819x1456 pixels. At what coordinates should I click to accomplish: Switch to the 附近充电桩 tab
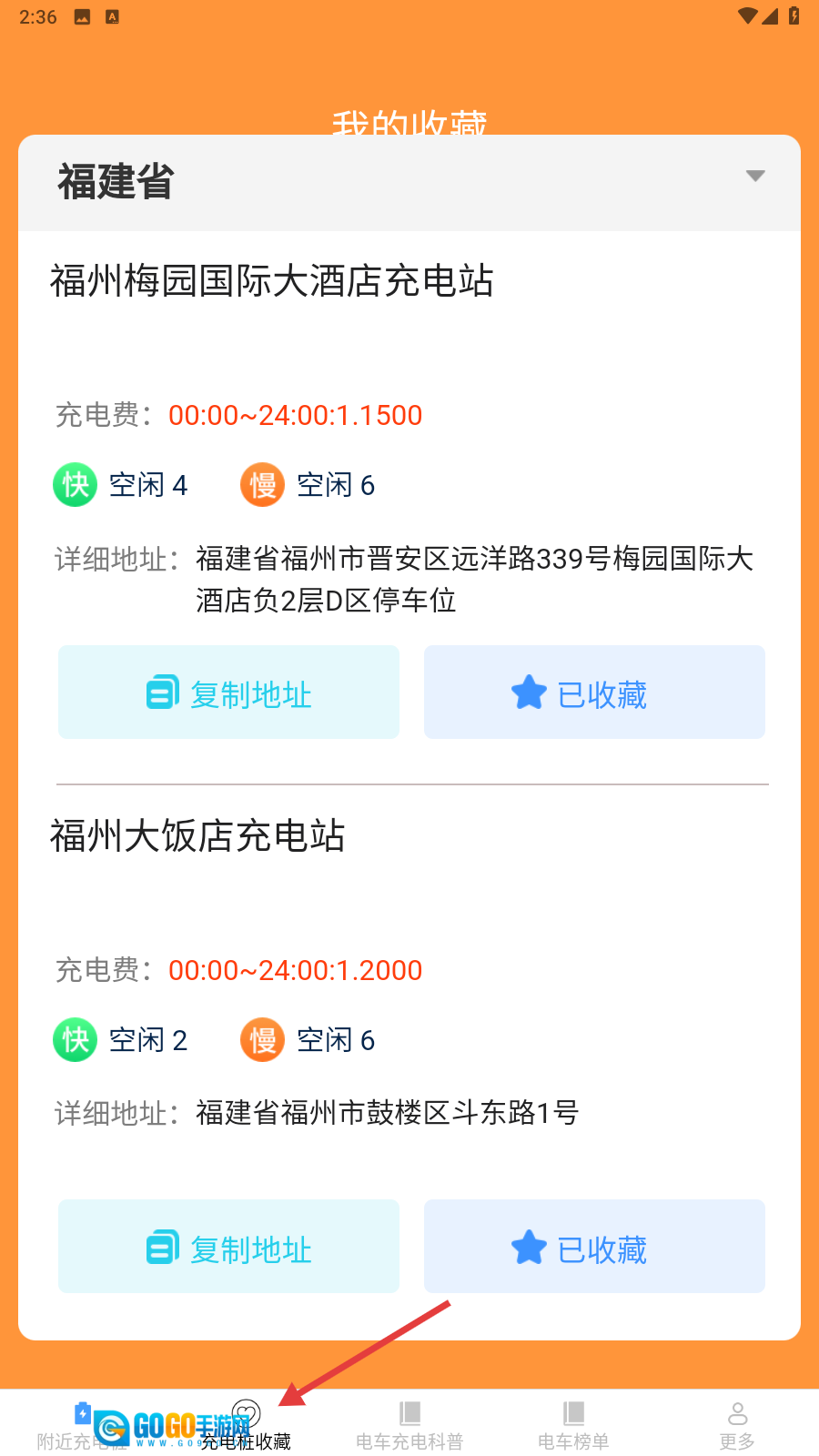tap(80, 1425)
